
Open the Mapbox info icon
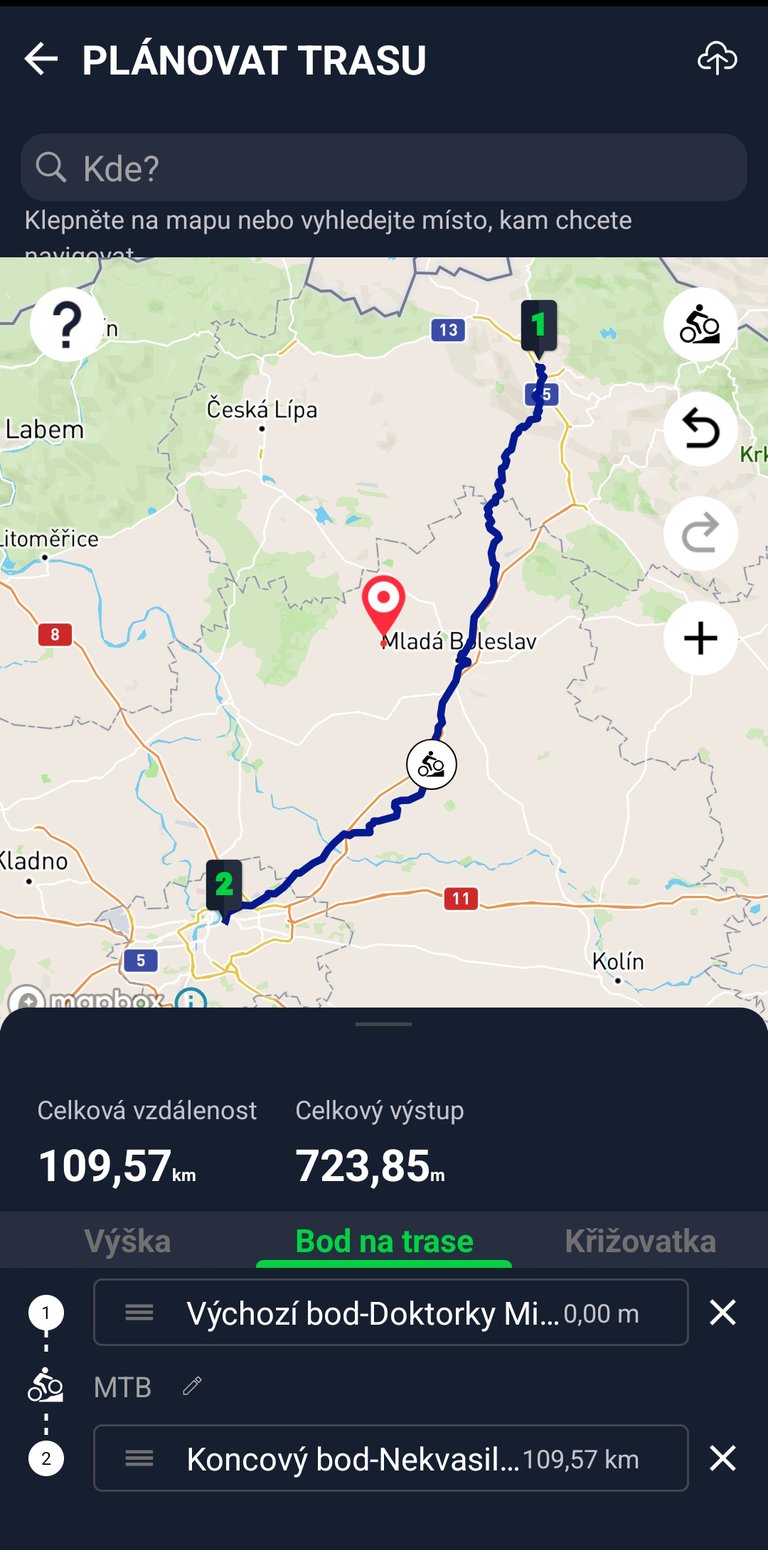pyautogui.click(x=190, y=999)
